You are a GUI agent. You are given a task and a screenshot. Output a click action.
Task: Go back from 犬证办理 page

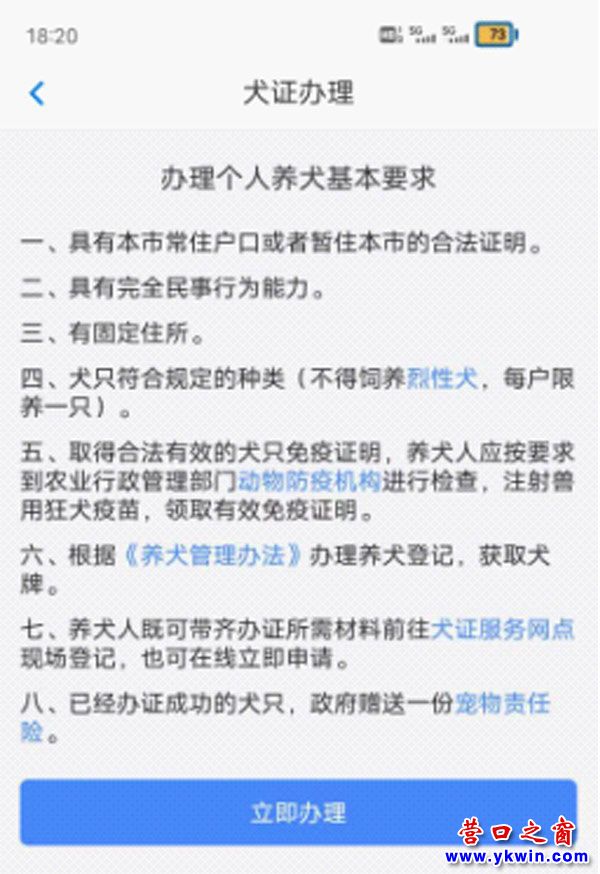pyautogui.click(x=37, y=93)
